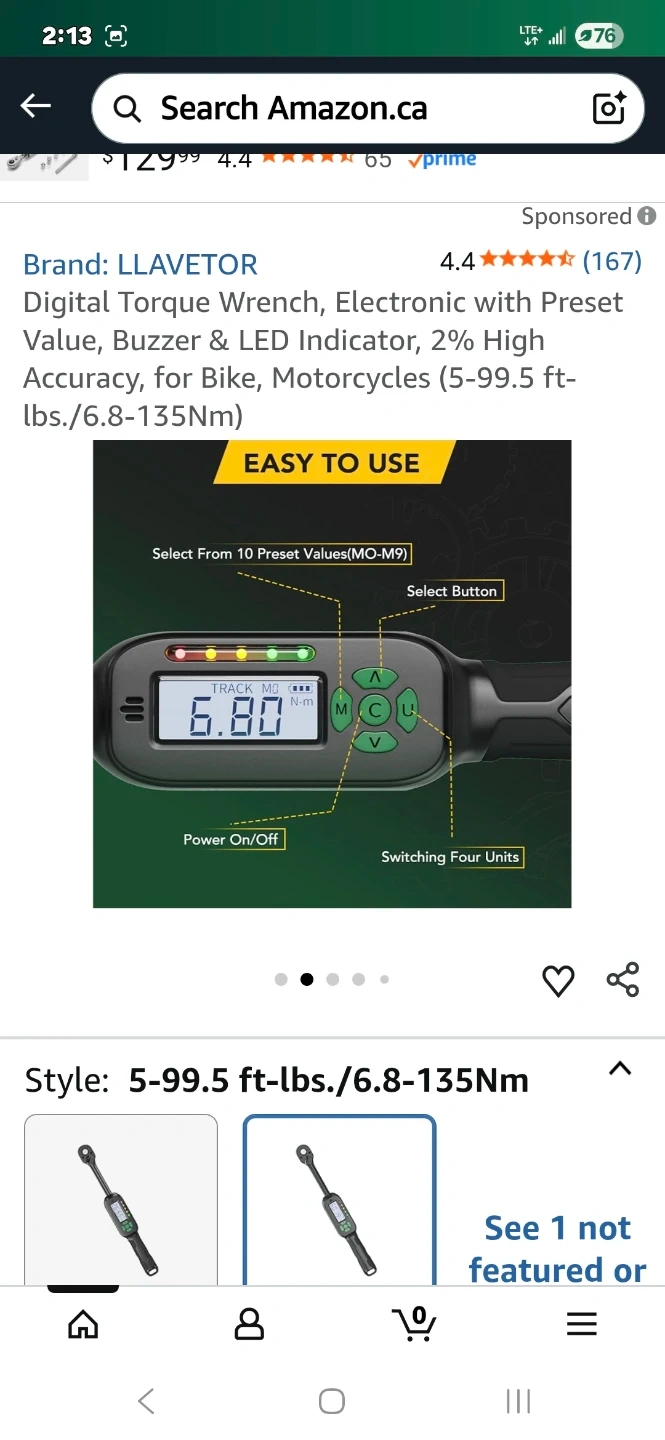665x1440 pixels.
Task: Go to the Amazon Home tab
Action: pos(83,1324)
